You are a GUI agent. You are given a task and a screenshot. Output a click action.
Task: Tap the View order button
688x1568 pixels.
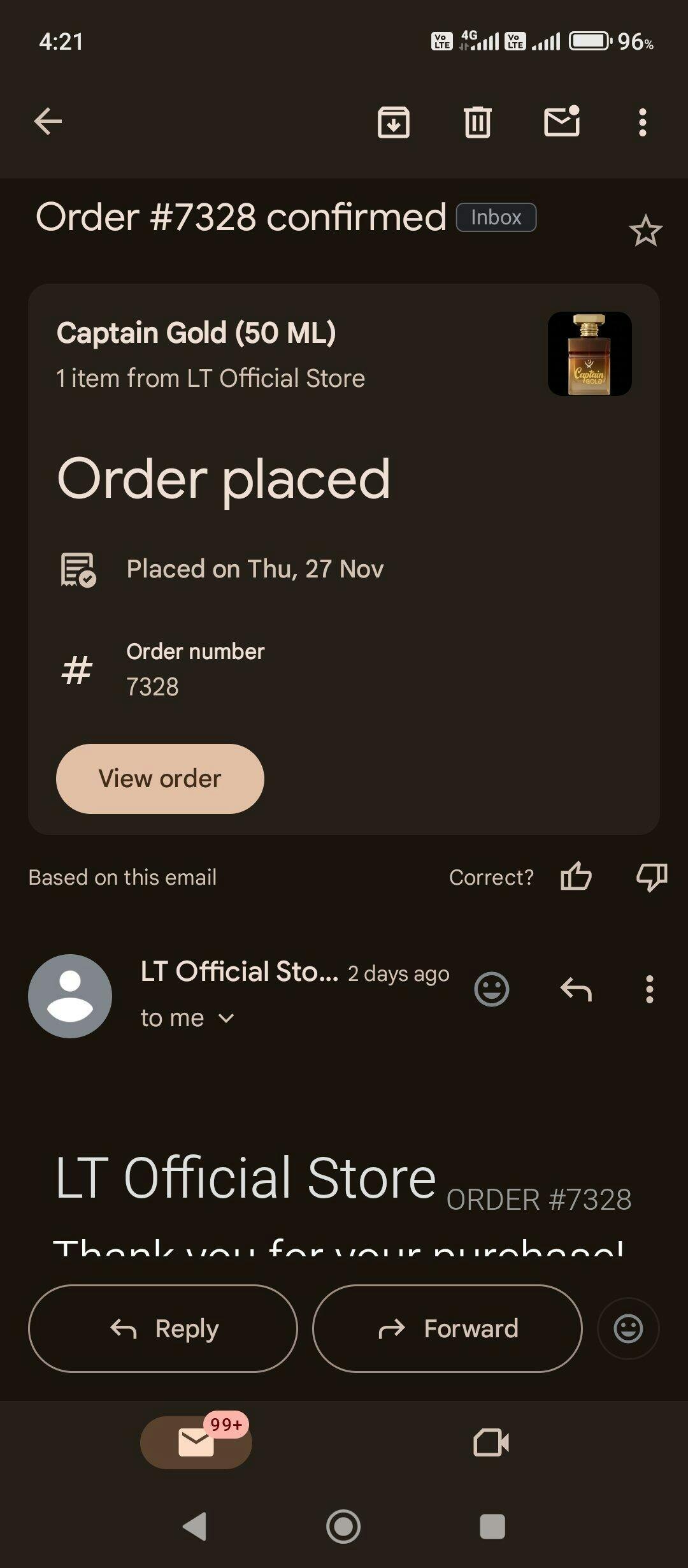(x=160, y=778)
